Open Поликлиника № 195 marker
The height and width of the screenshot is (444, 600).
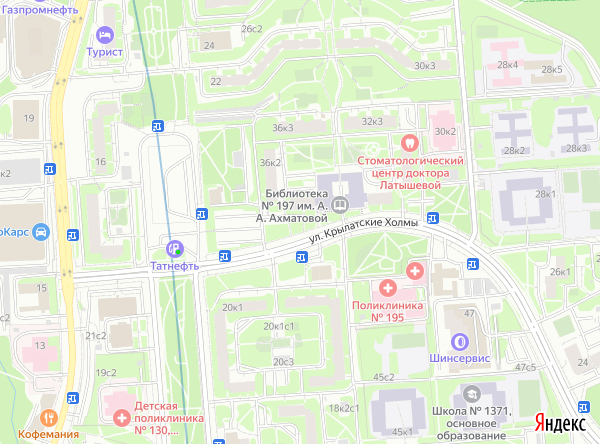(415, 271)
